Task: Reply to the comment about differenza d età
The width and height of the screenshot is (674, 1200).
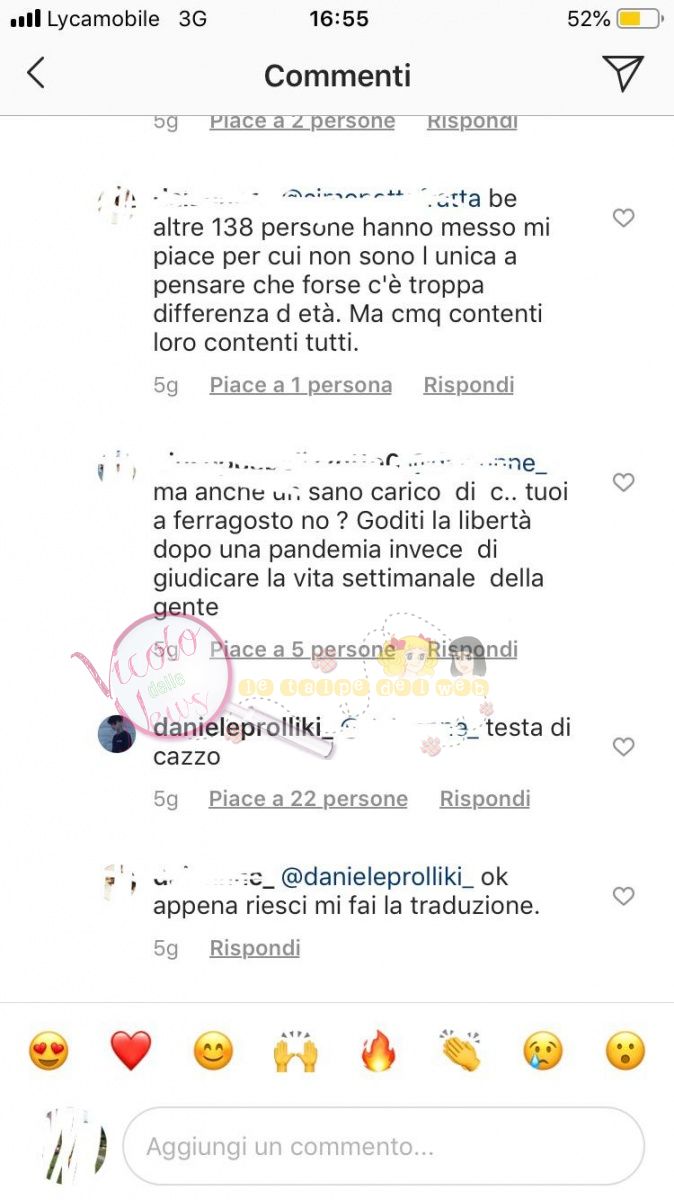Action: tap(468, 385)
